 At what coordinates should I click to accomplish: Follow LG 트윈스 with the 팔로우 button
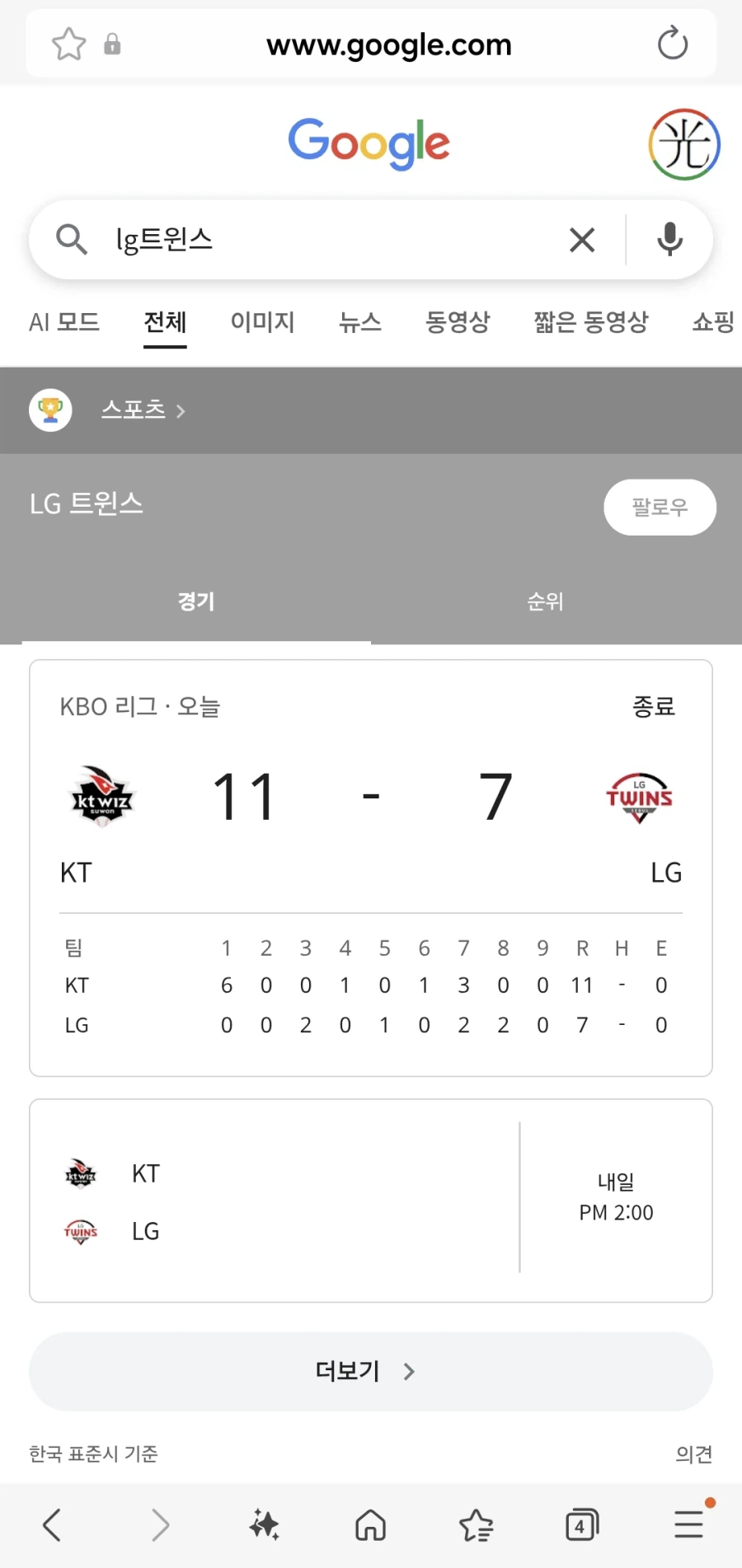[x=659, y=508]
